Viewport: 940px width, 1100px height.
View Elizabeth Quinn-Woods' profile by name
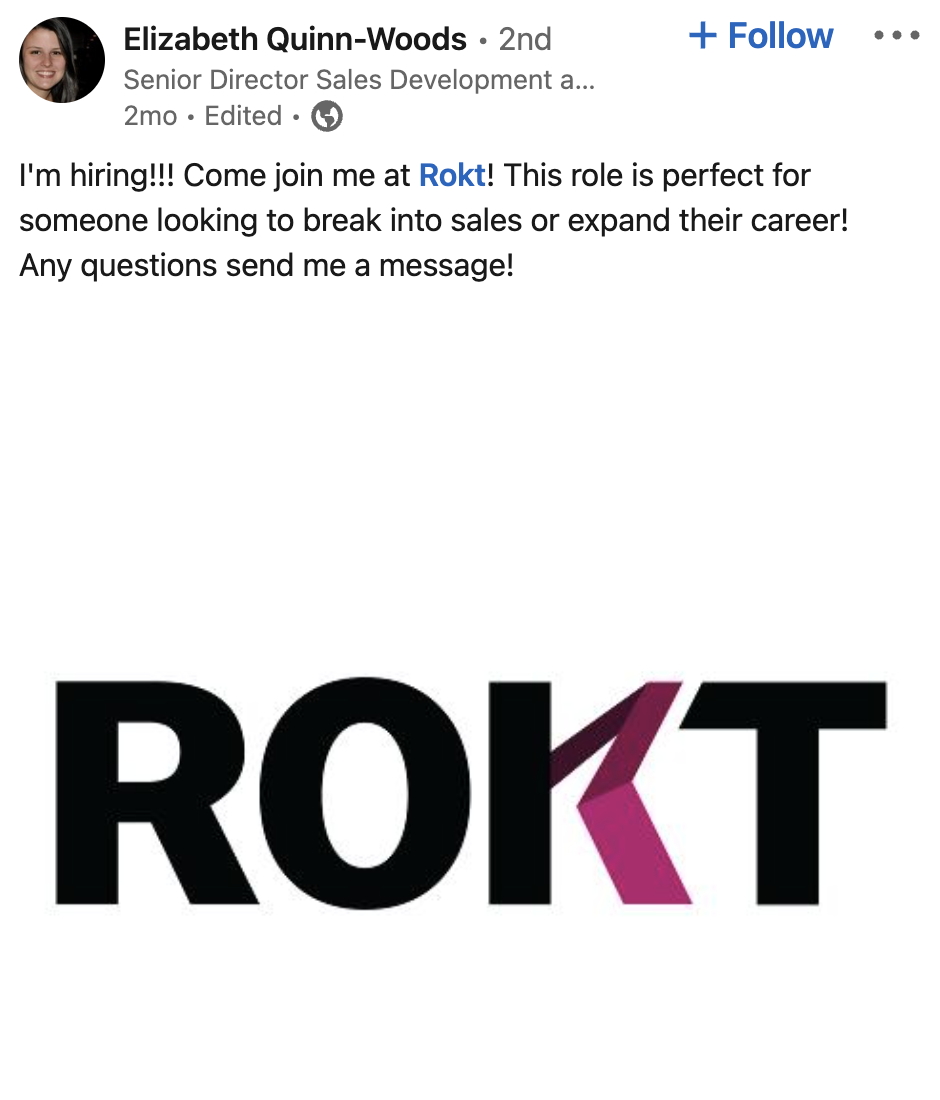[295, 40]
